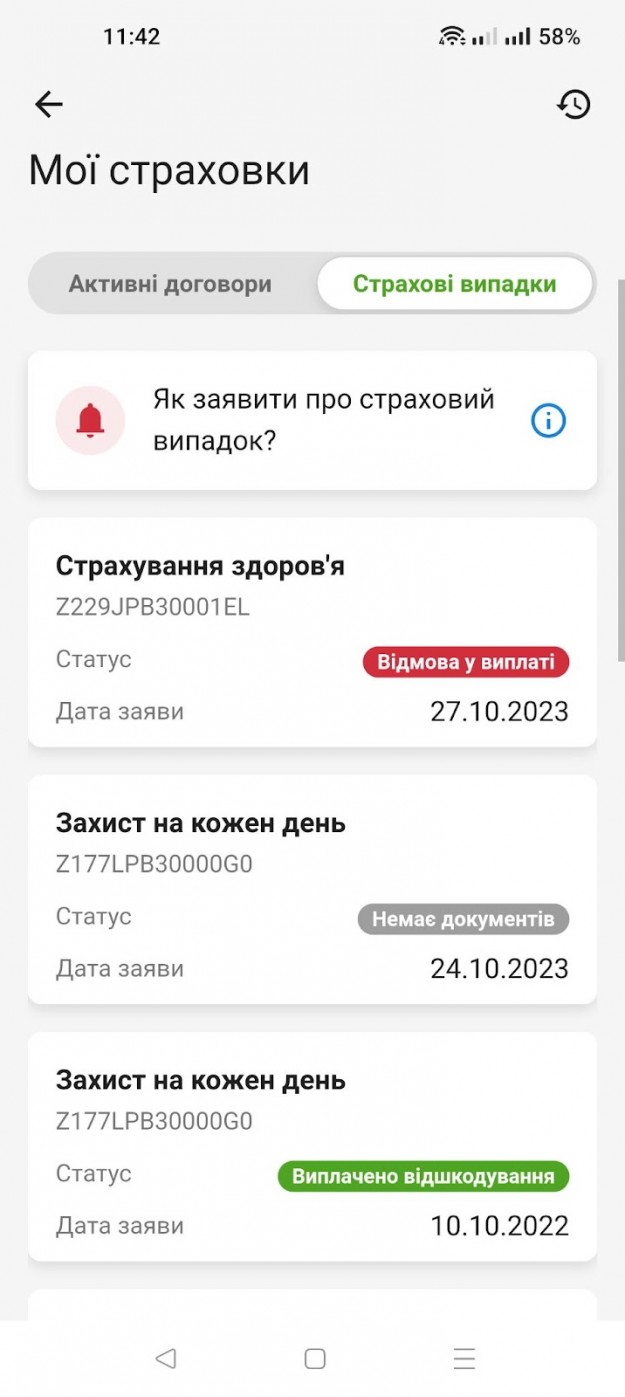Open Захист на кожен день claim dated 10.10.2022

click(312, 1146)
